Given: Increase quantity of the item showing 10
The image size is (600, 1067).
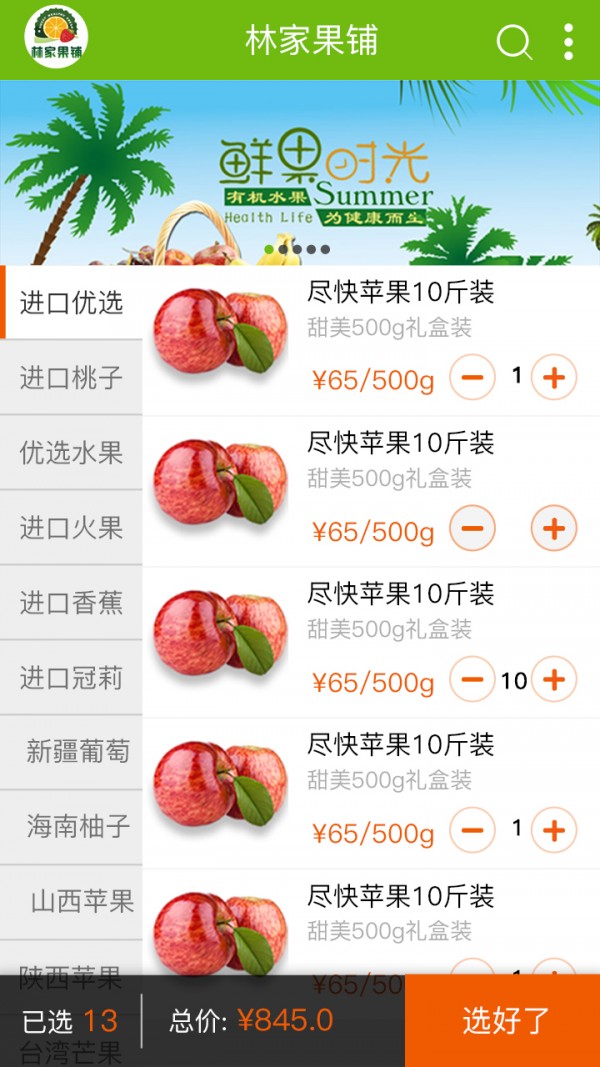Looking at the screenshot, I should tap(553, 680).
